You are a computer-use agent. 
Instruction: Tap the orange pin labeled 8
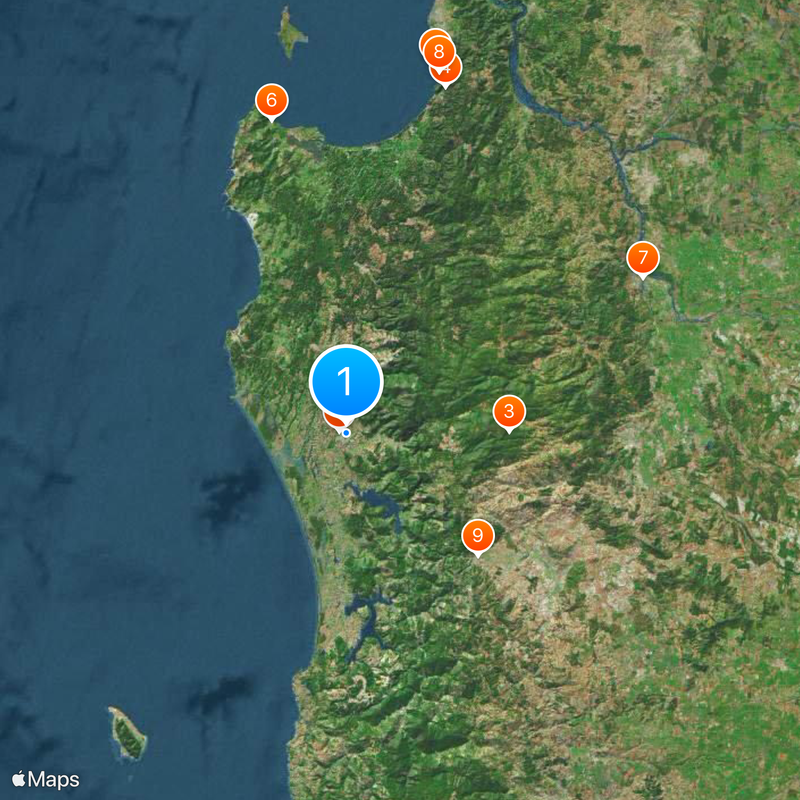tap(439, 50)
